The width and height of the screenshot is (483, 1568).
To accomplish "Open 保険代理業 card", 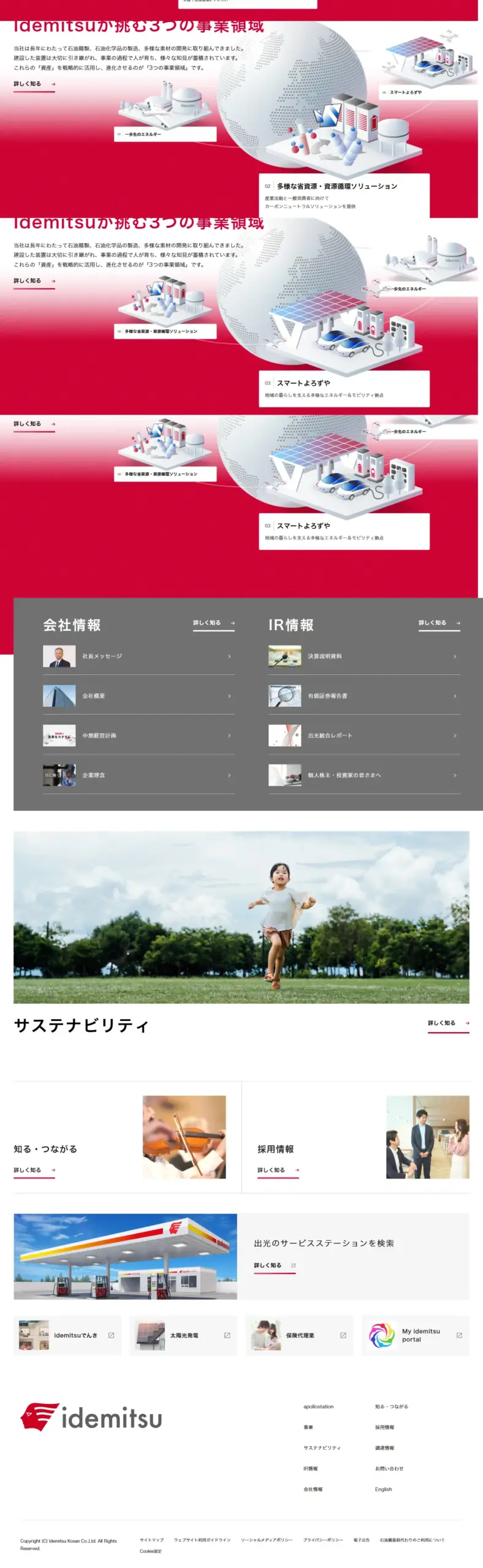I will pyautogui.click(x=299, y=1335).
